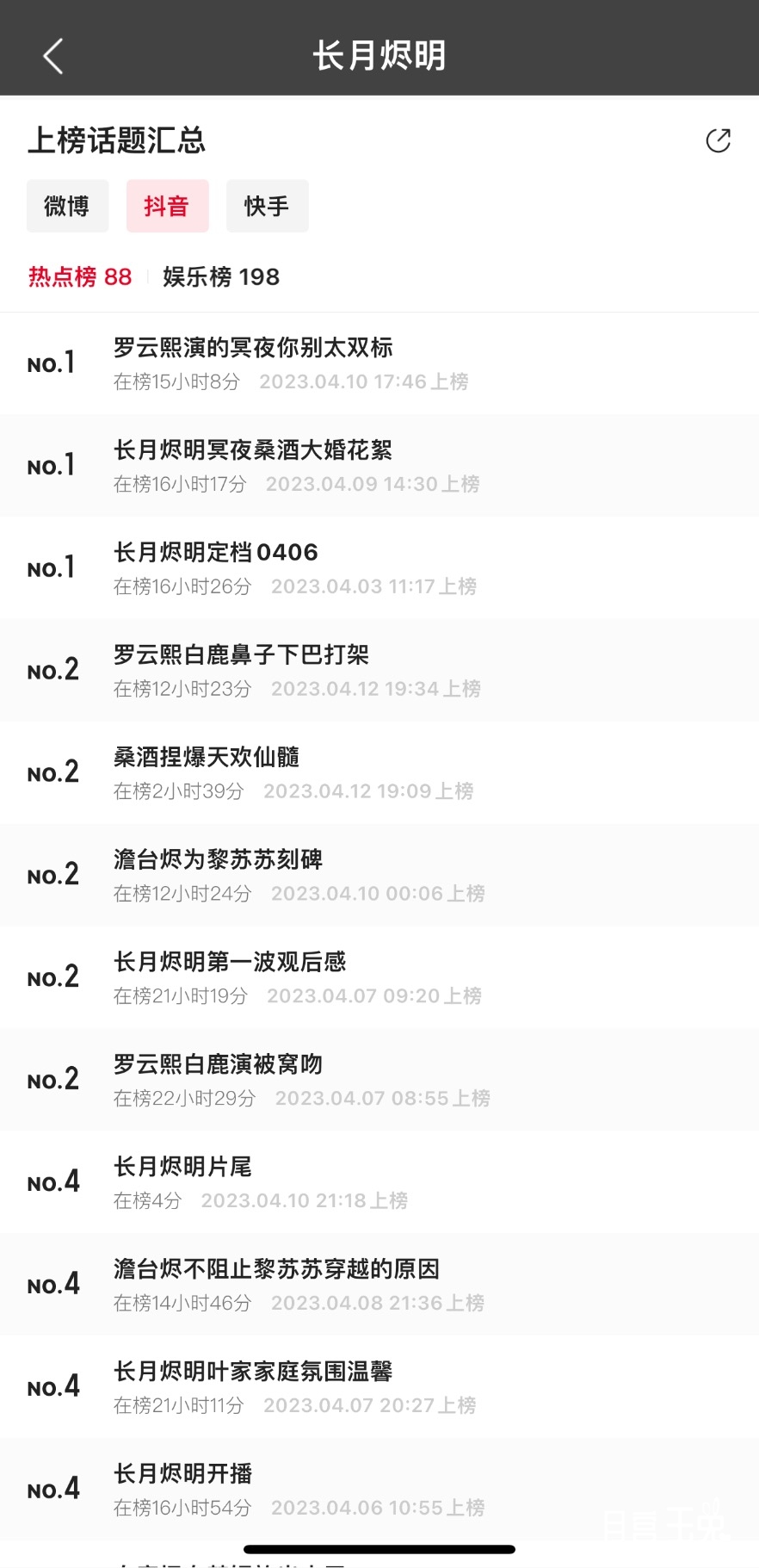759x1568 pixels.
Task: Switch to the 微博 platform chip
Action: (67, 207)
